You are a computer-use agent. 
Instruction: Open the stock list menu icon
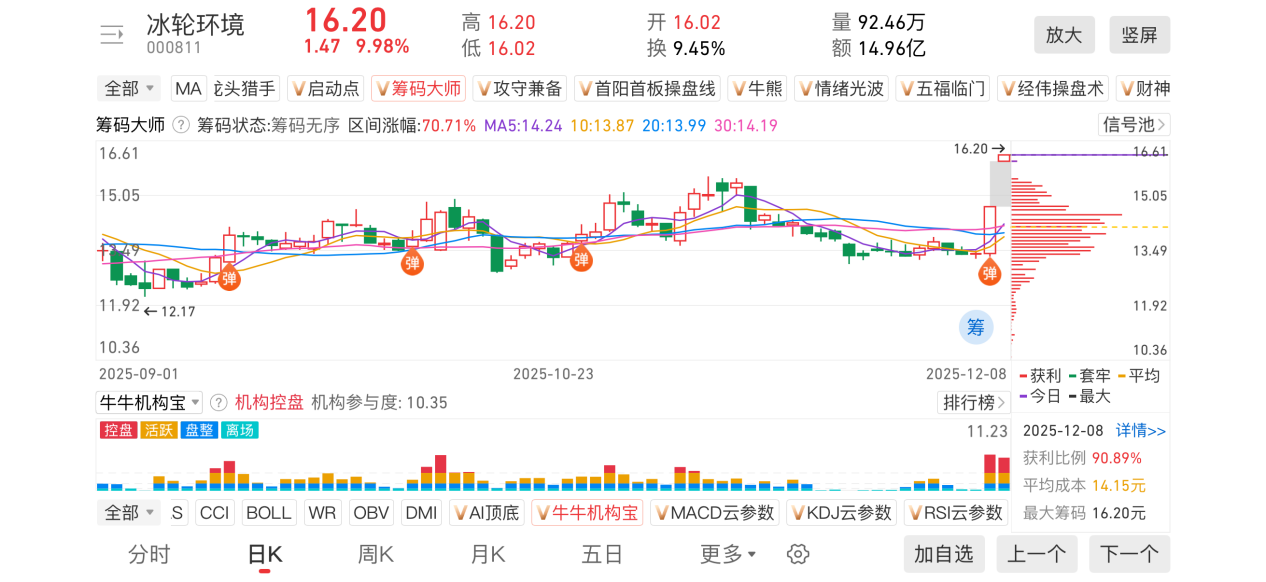pos(112,35)
